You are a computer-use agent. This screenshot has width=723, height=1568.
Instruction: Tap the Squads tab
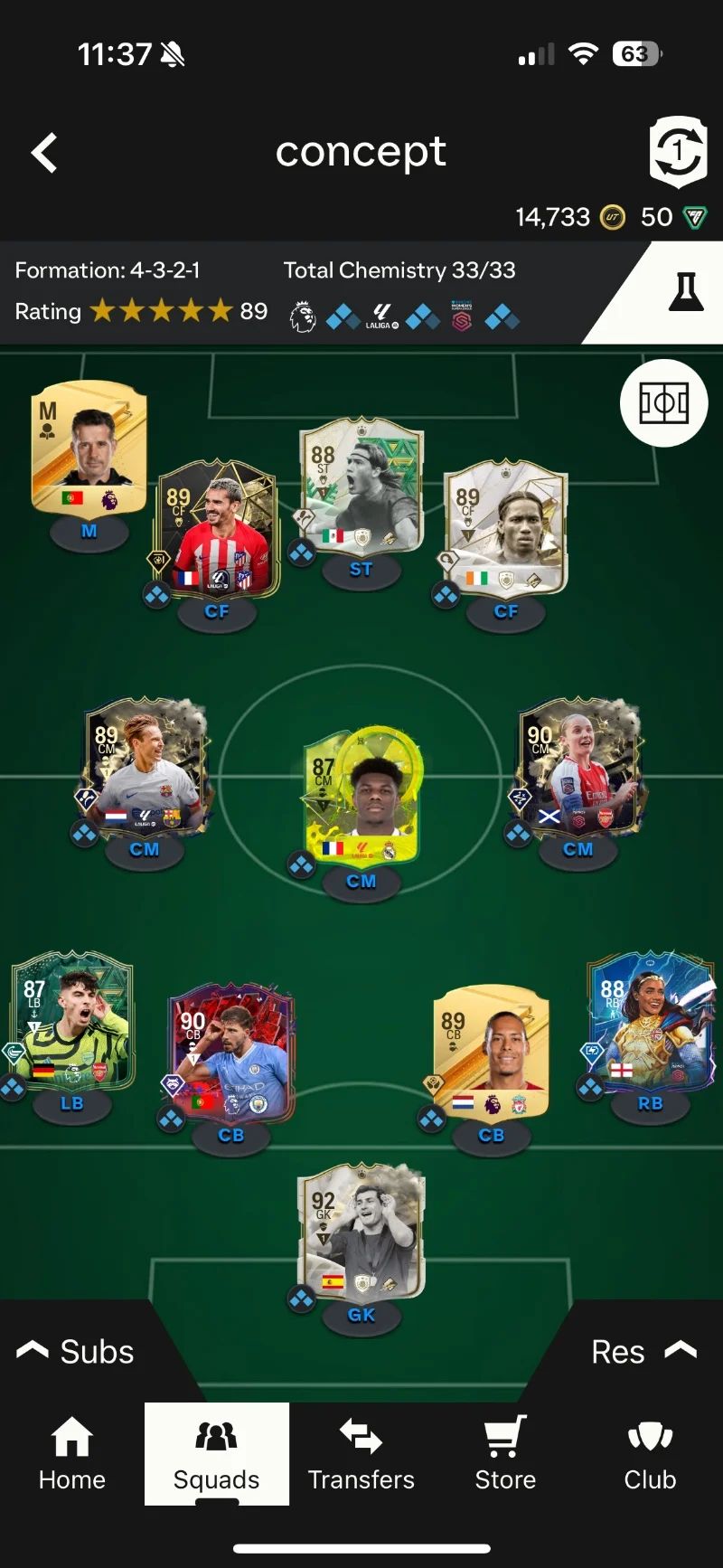[217, 1454]
